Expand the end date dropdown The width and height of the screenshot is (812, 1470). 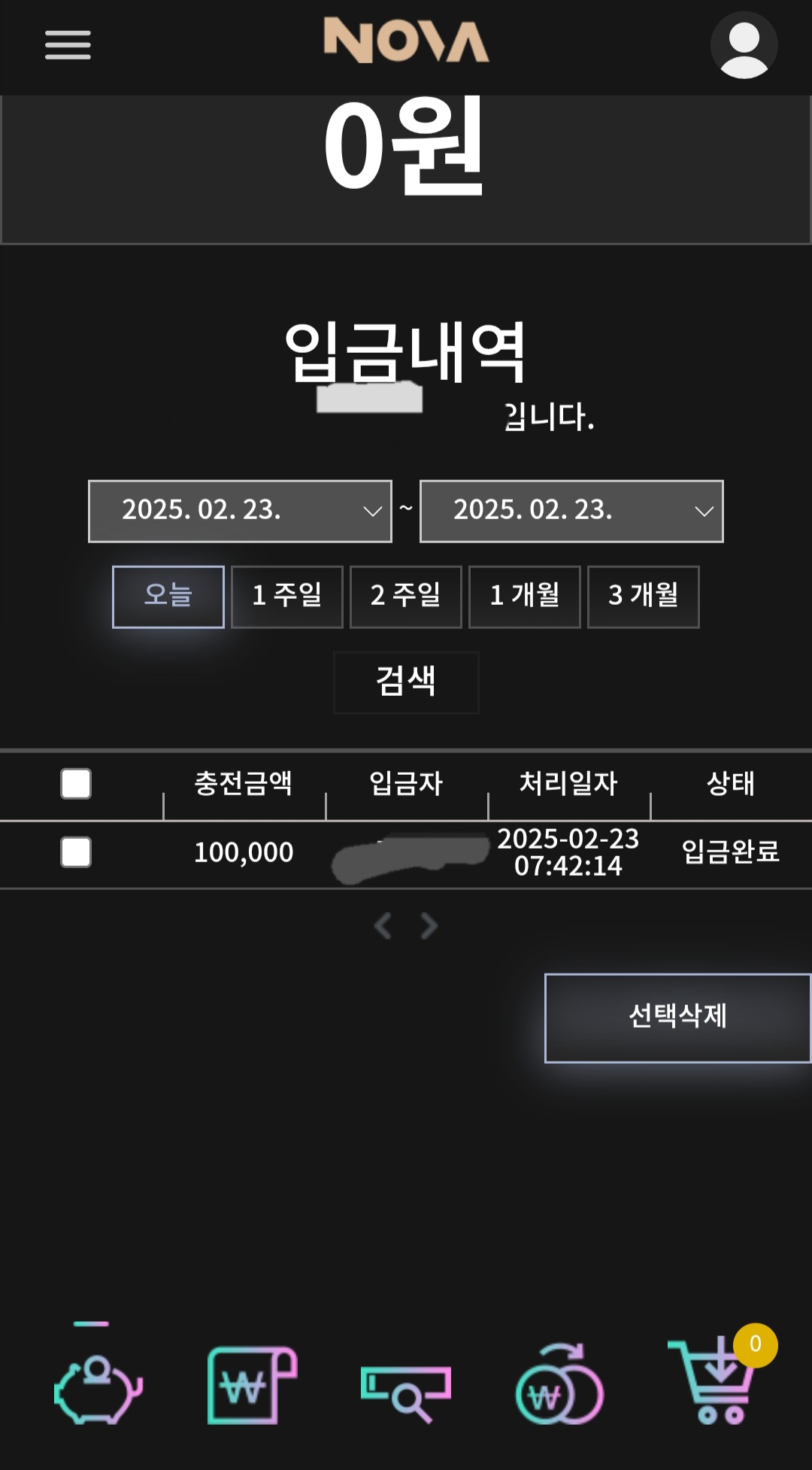coord(571,511)
